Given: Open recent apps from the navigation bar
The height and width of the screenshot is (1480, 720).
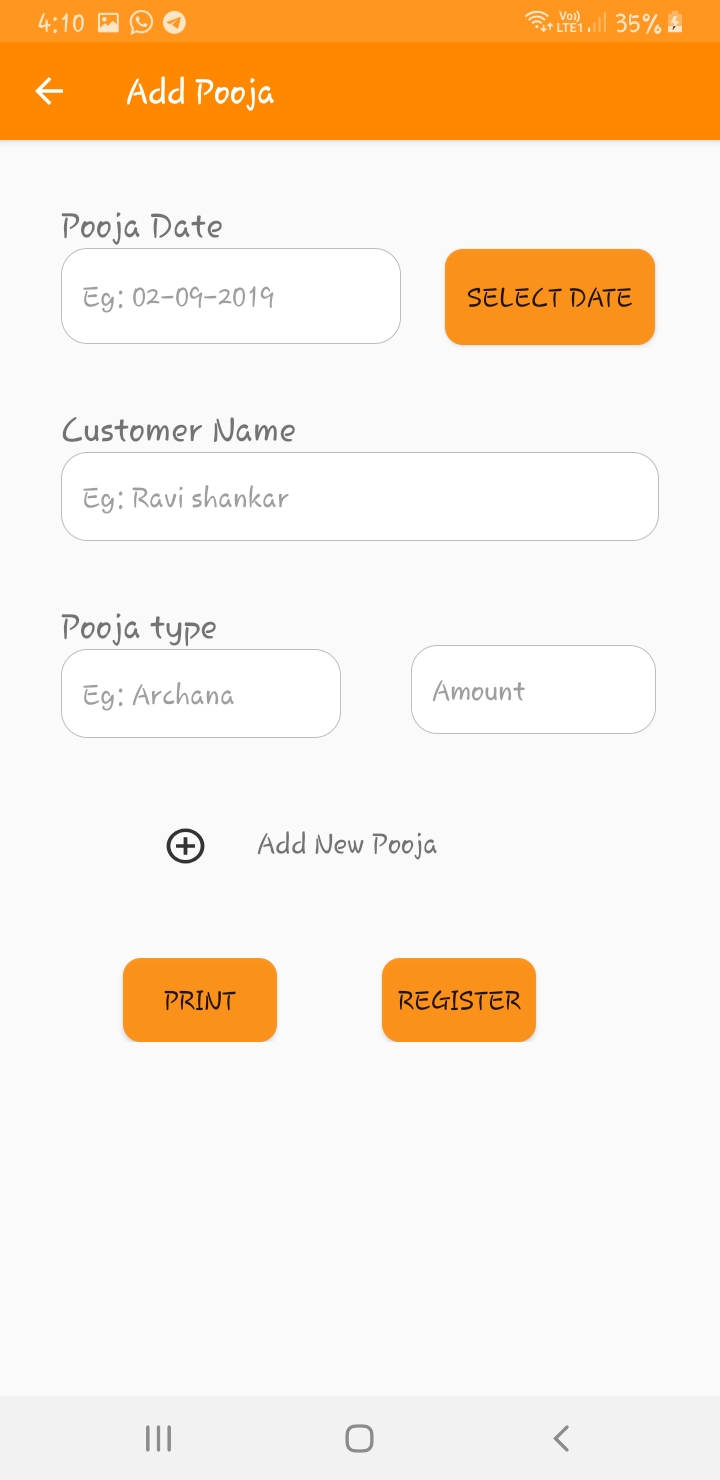Looking at the screenshot, I should point(158,1439).
